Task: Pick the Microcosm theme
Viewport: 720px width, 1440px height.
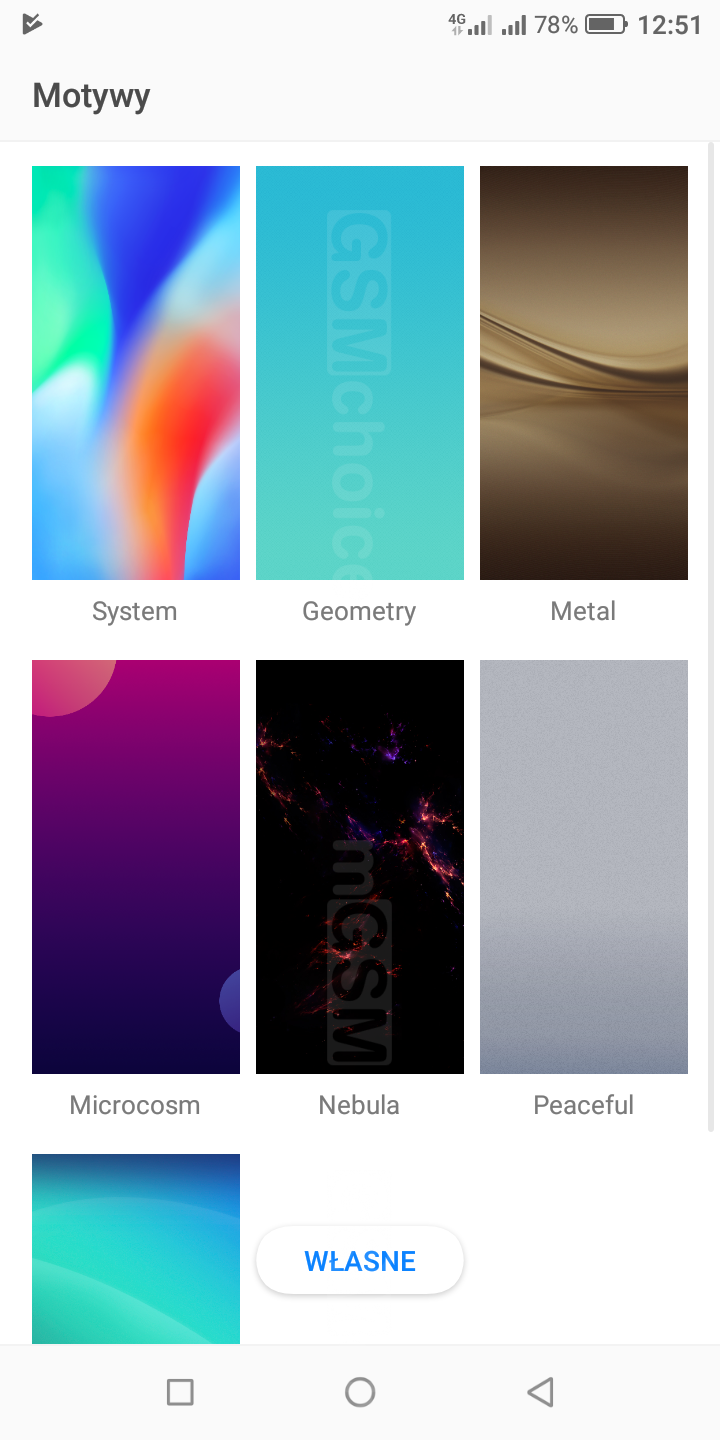Action: tap(136, 867)
